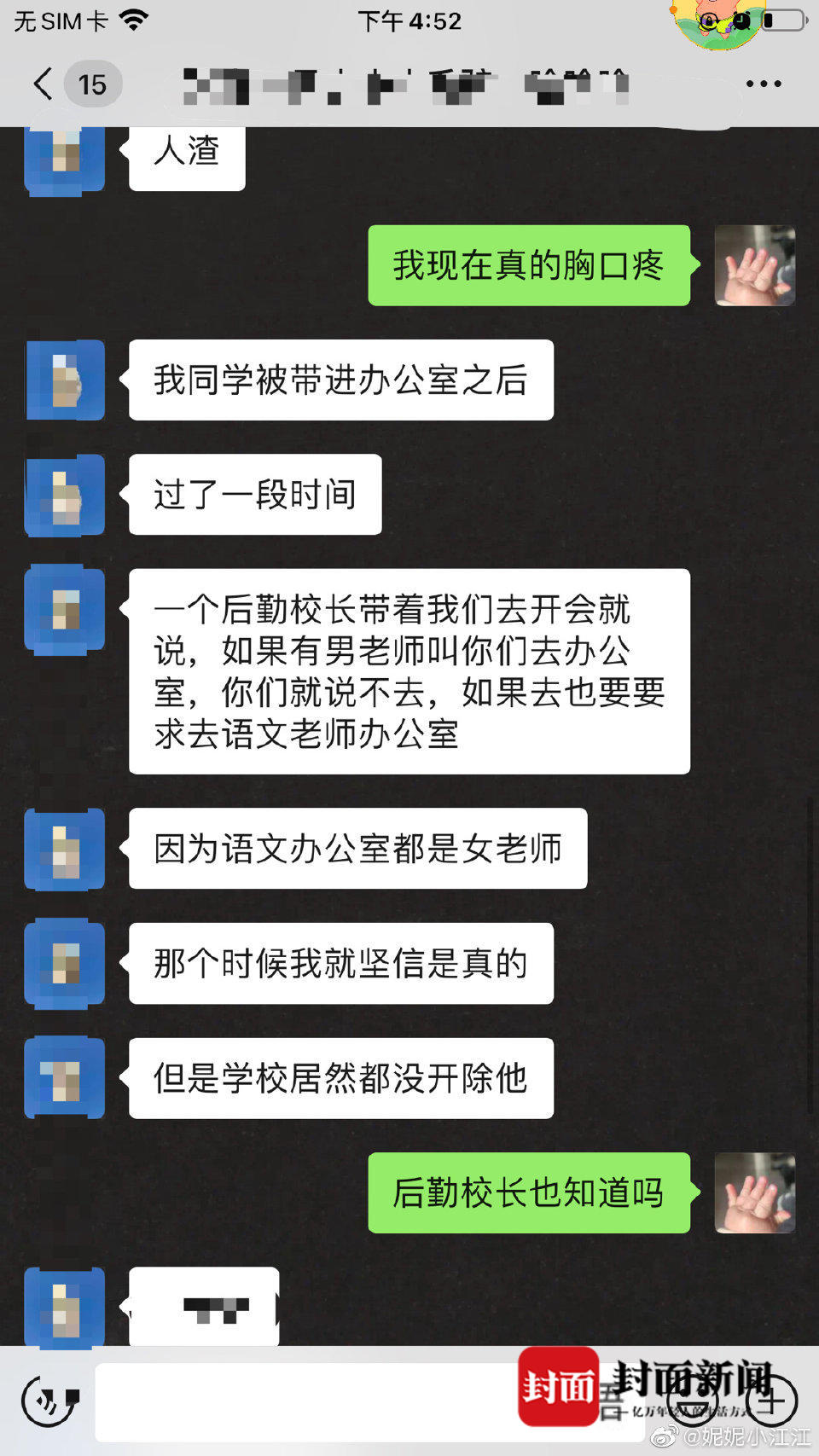Open sender's avatar beside "但是学校居然都没开除他"

[66, 1078]
